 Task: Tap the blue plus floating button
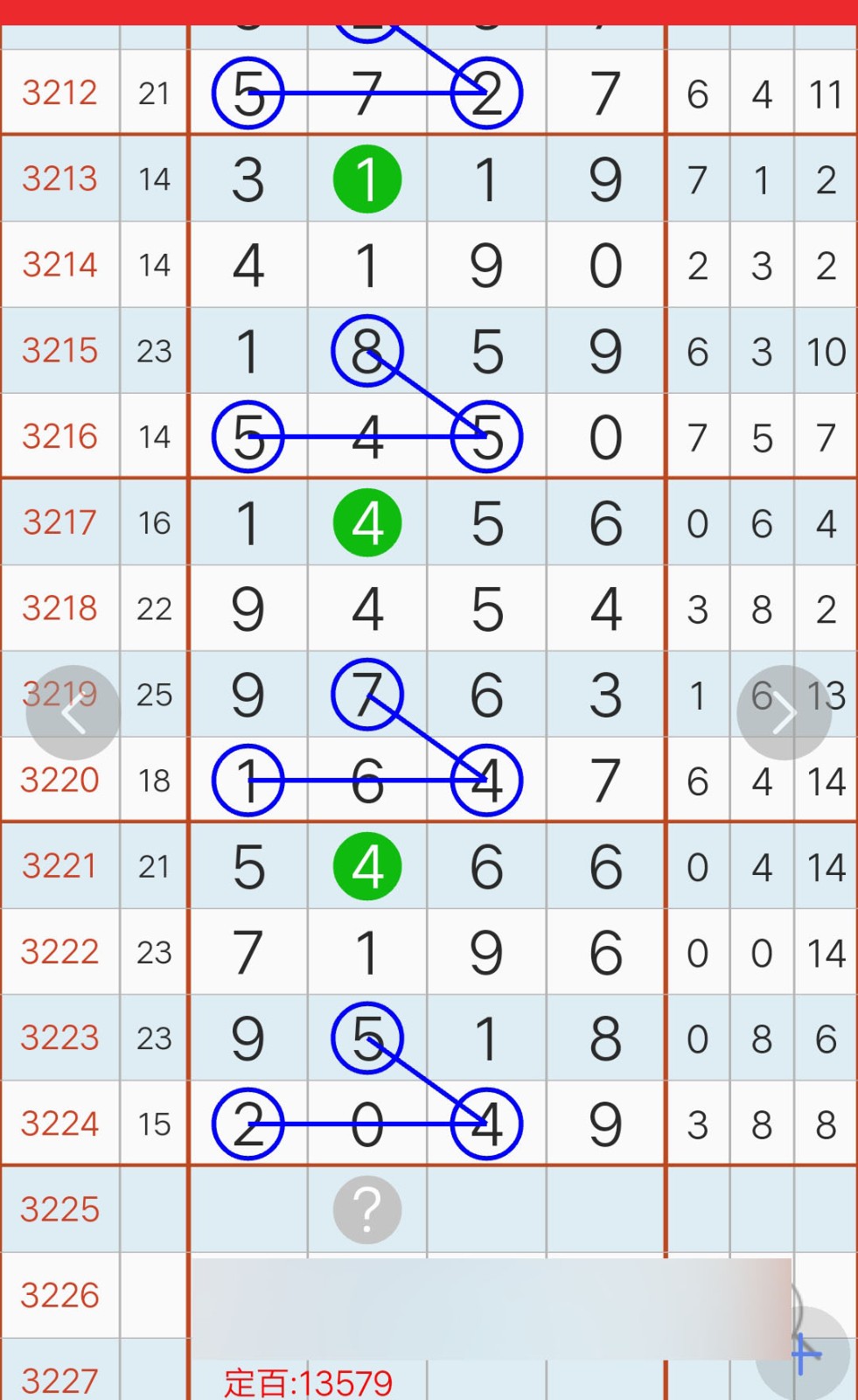pyautogui.click(x=804, y=1354)
